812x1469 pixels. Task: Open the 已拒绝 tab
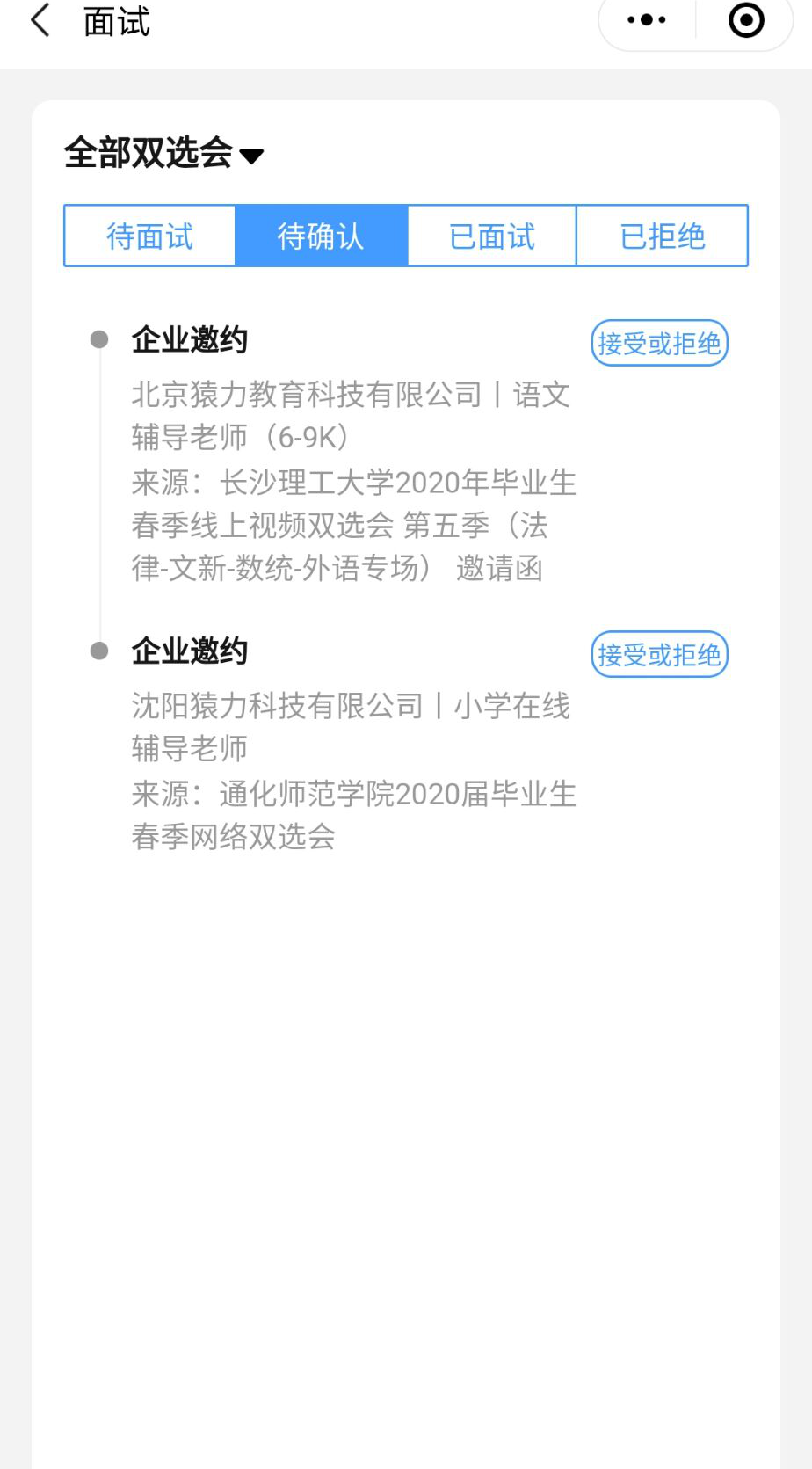coord(663,236)
